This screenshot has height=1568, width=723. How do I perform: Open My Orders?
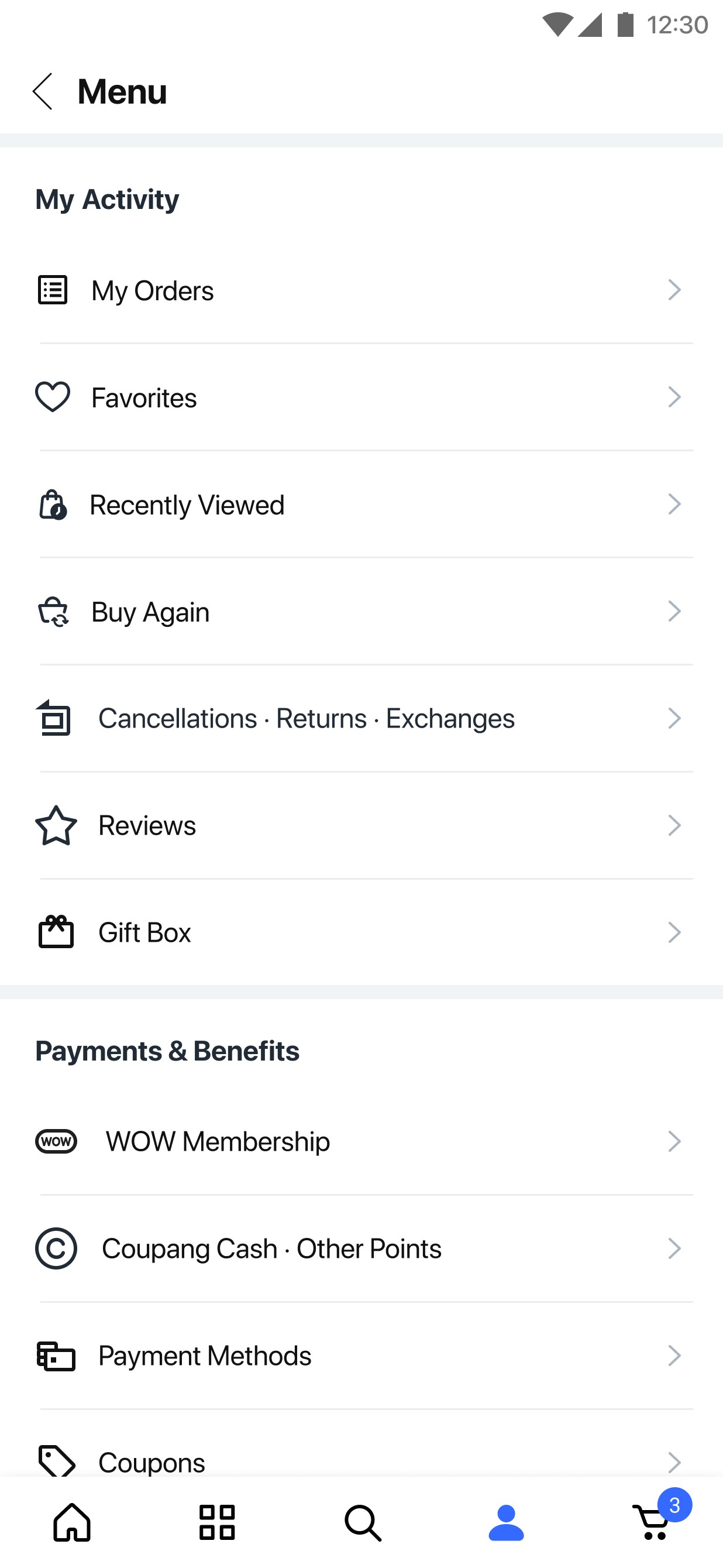tap(361, 290)
